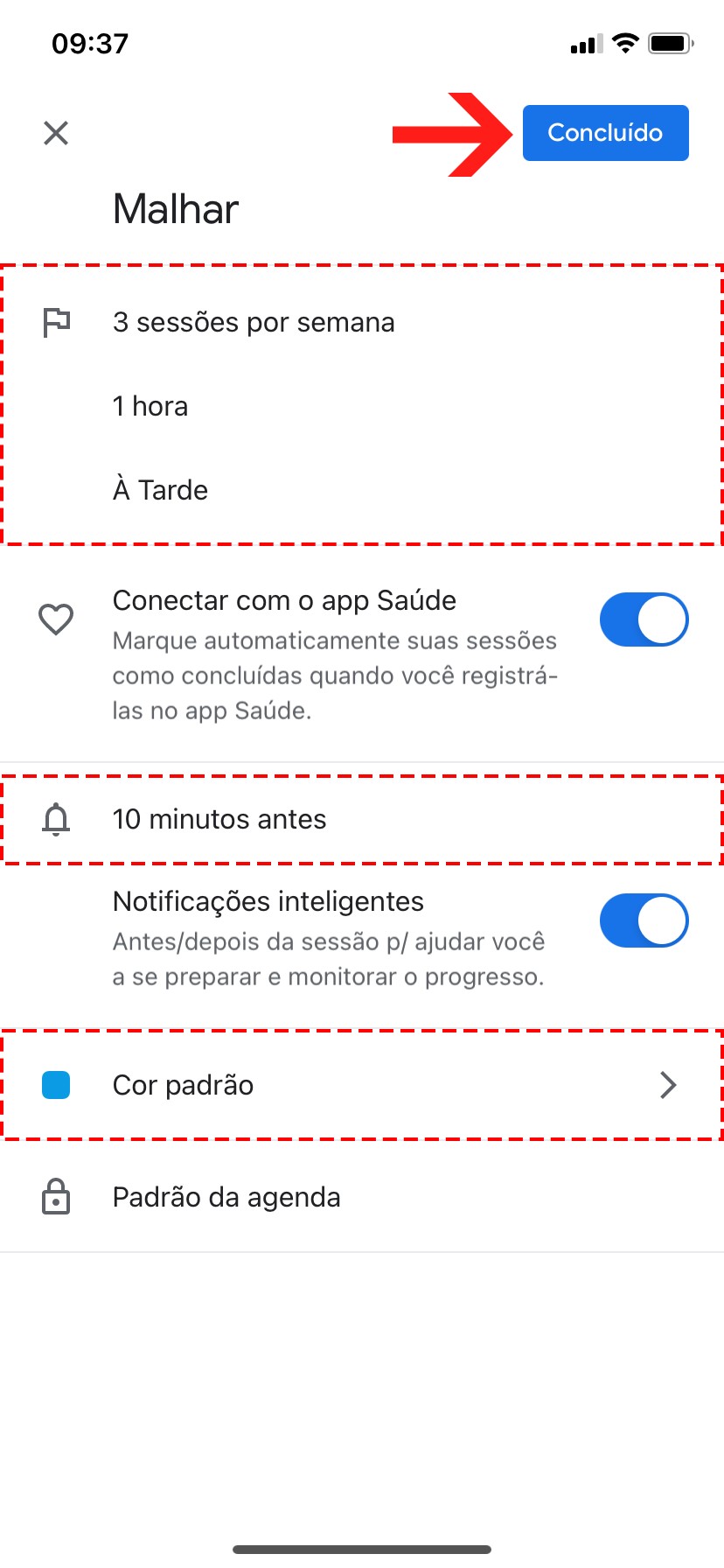724x1568 pixels.
Task: Open the Cor padrão color options
Action: pos(360,1086)
